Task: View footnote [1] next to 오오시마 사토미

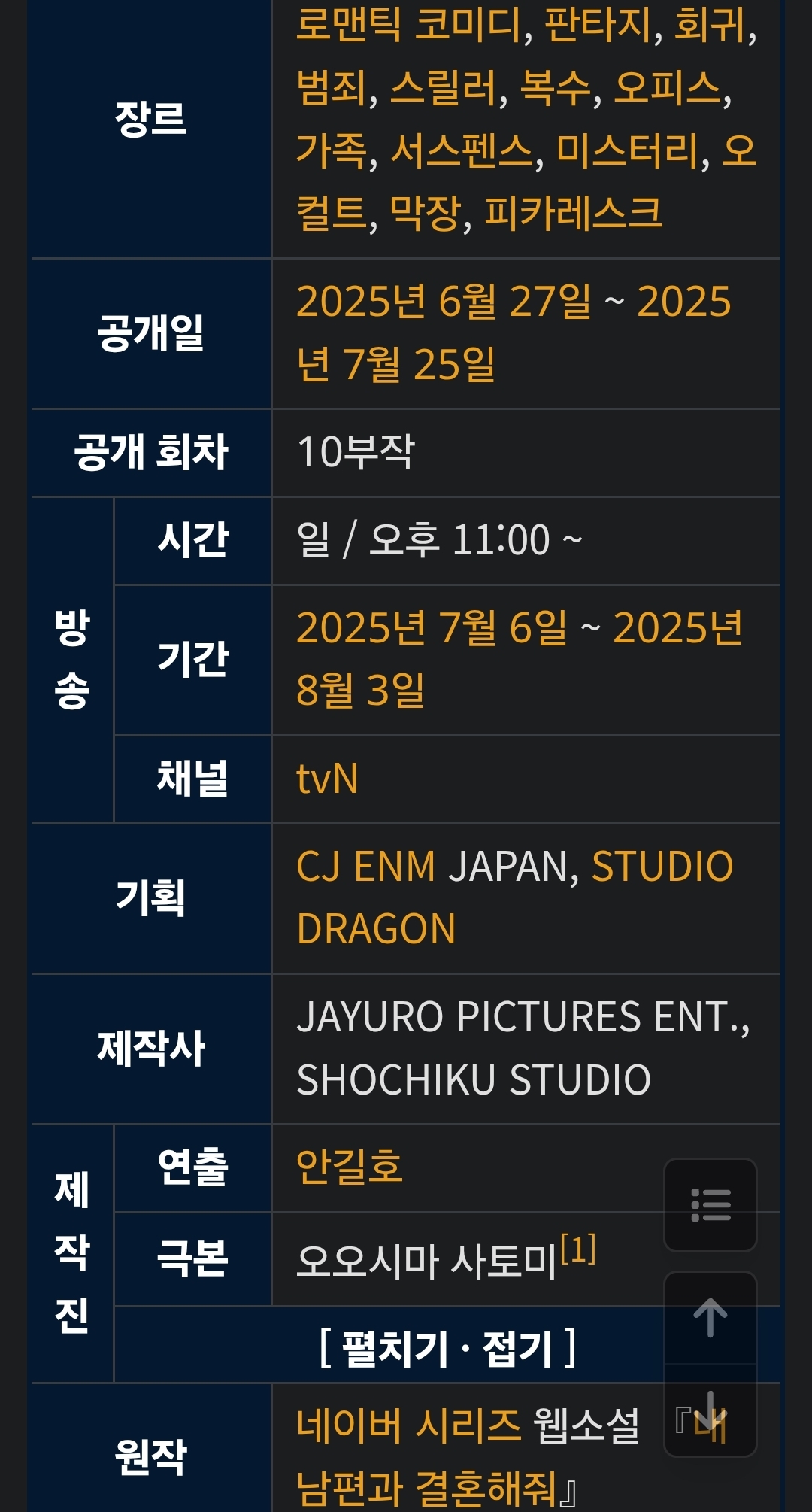Action: tap(578, 1249)
